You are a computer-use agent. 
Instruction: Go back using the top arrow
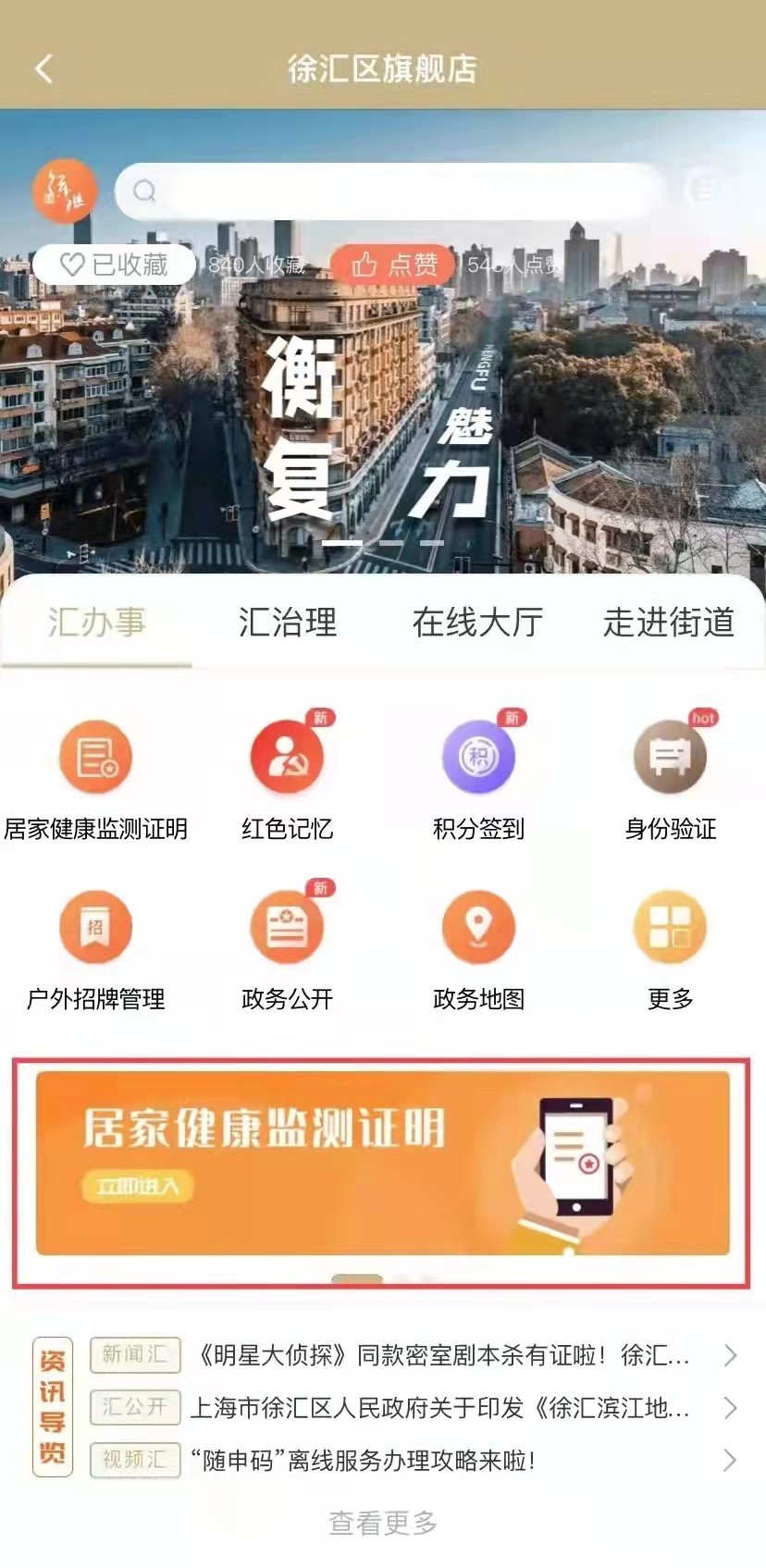43,68
